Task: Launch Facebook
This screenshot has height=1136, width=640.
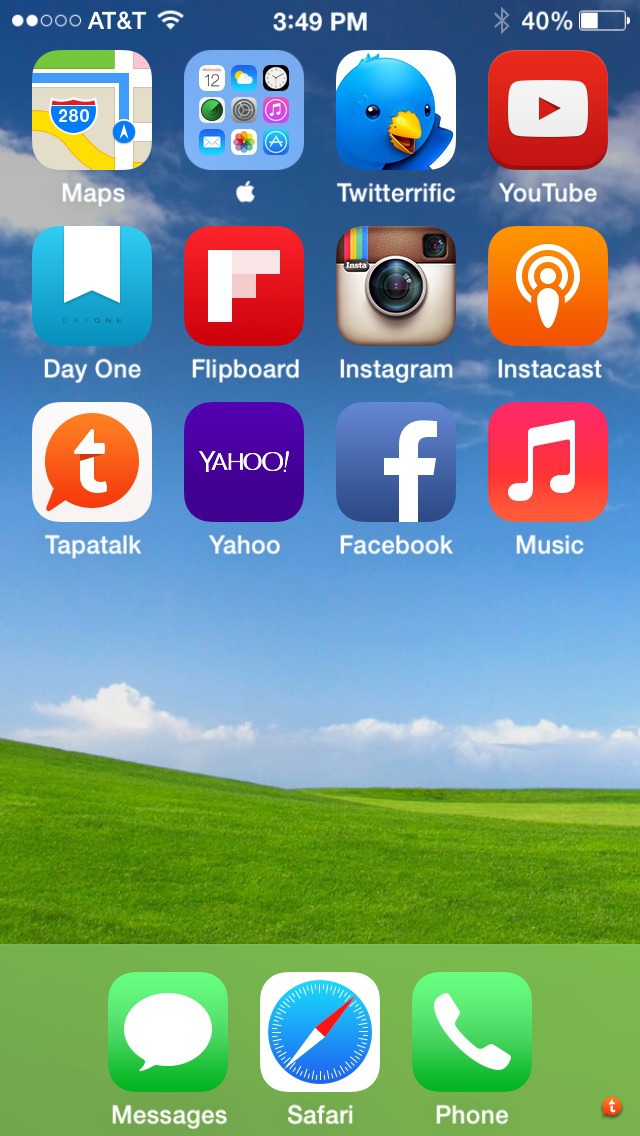Action: (396, 462)
